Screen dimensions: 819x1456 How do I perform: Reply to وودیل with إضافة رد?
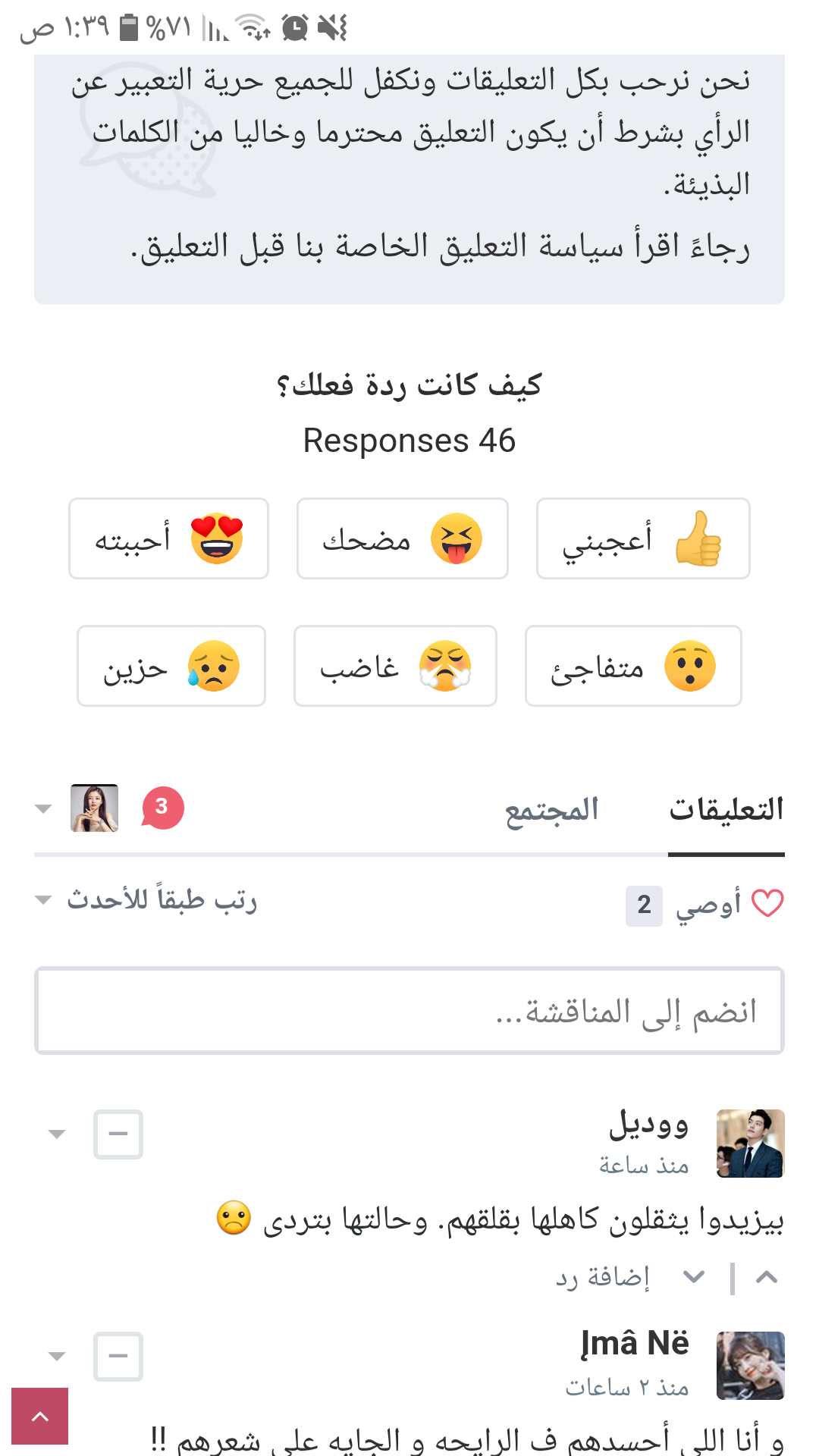tap(603, 1277)
